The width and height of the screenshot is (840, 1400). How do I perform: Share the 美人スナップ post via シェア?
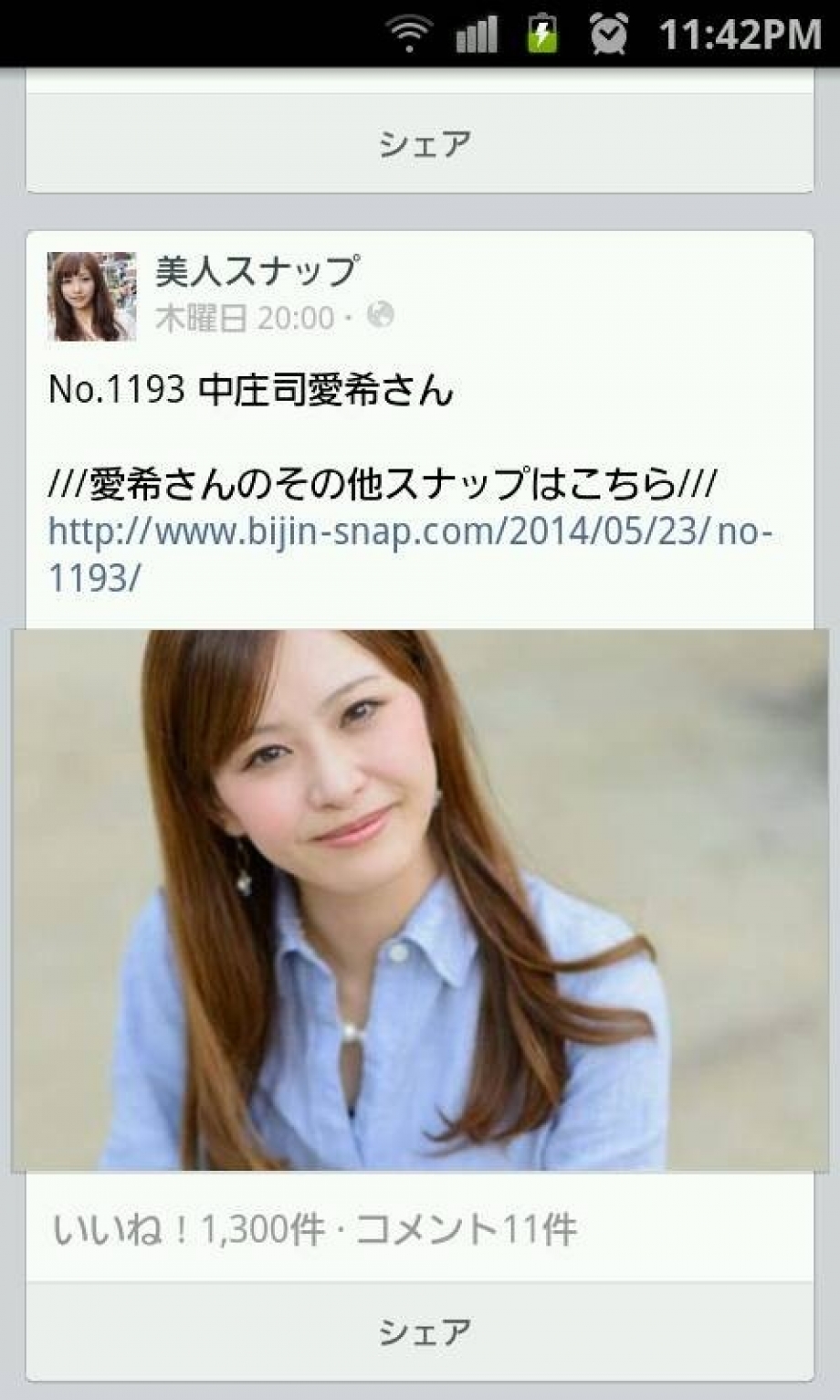(420, 1332)
